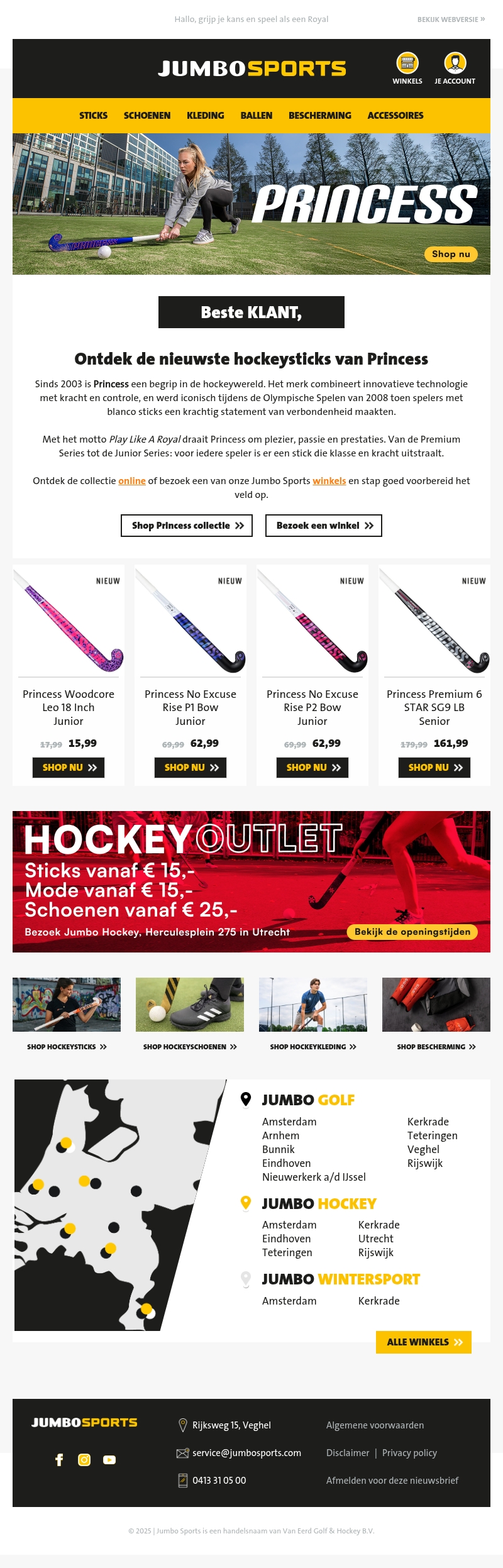Open the Privacy policy link
This screenshot has height=1568, width=503.
tap(409, 1453)
